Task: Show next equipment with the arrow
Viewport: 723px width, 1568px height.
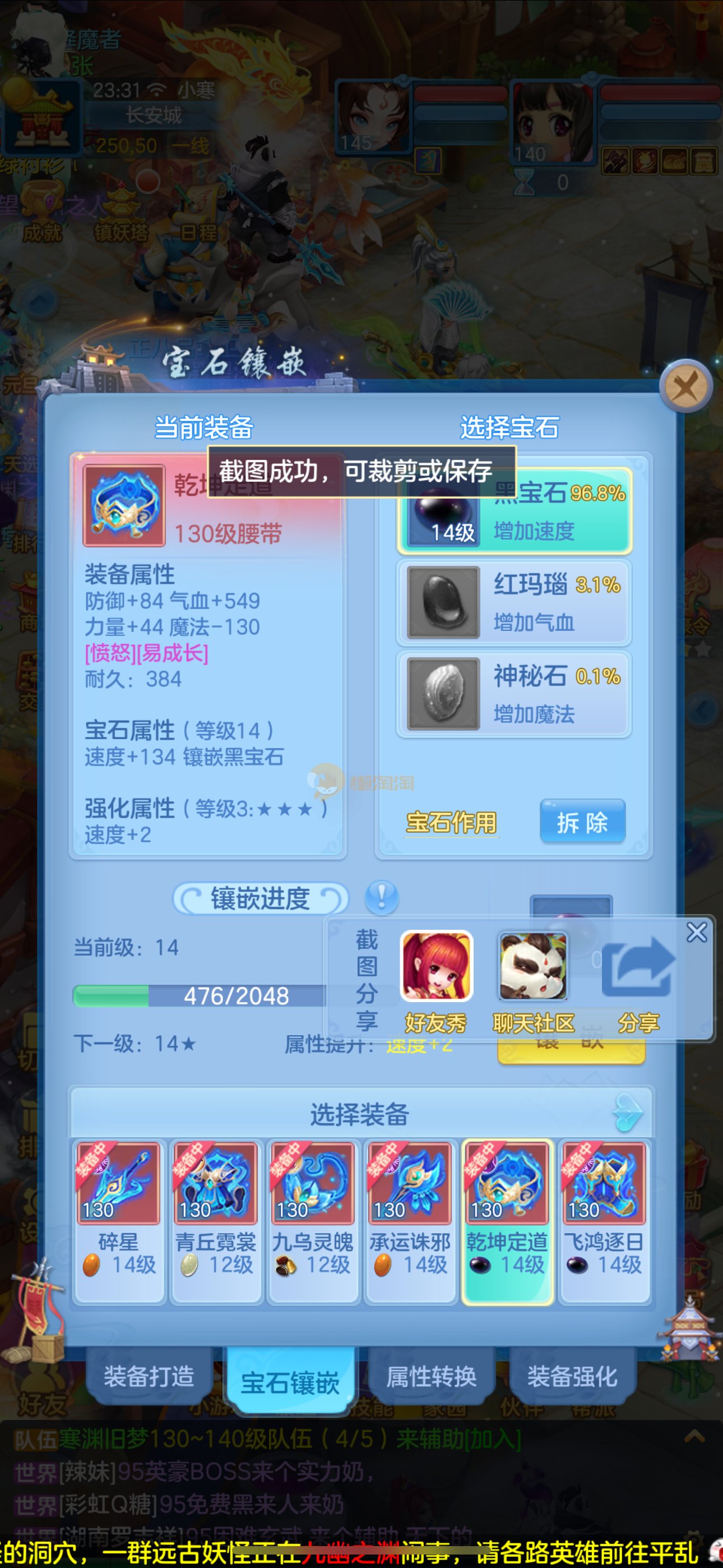Action: coord(628,1113)
